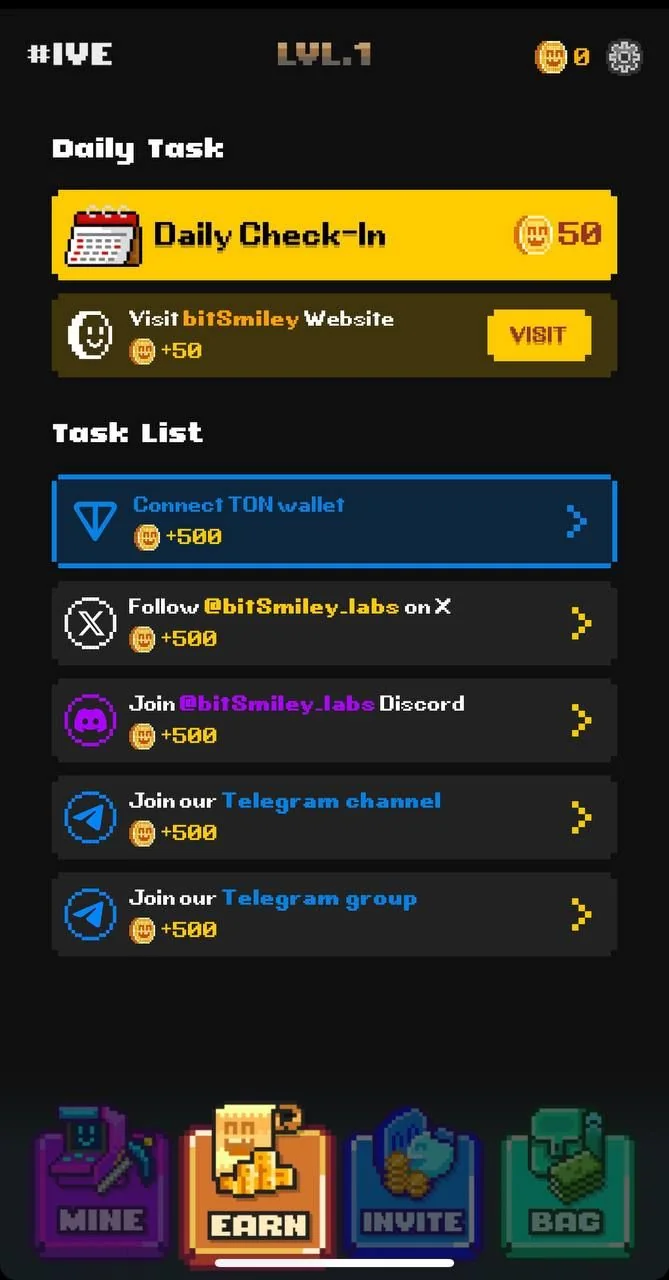The width and height of the screenshot is (669, 1280).
Task: Open the Bag tab
Action: tap(566, 1182)
